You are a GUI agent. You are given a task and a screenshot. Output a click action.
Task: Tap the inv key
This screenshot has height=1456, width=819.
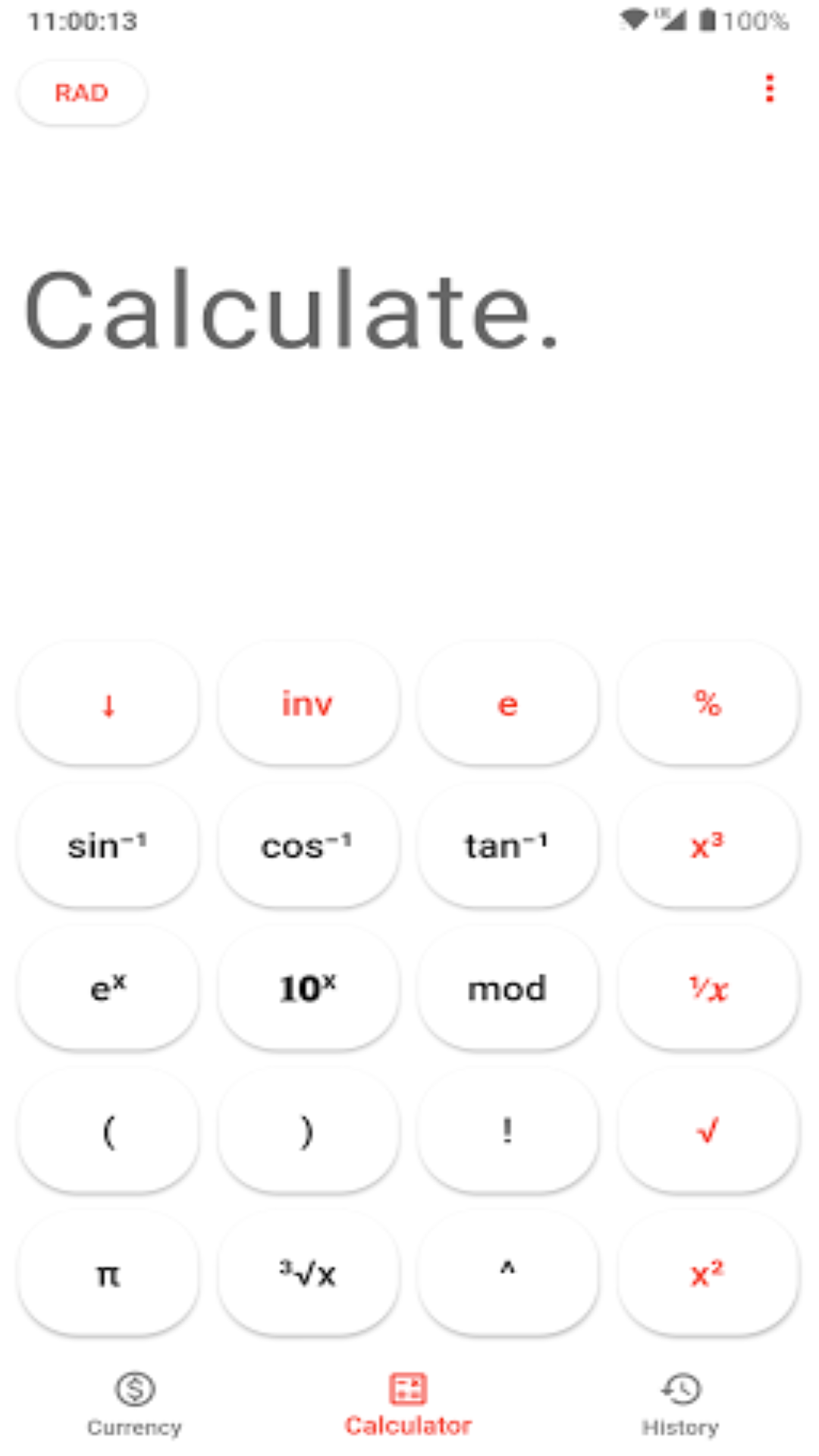click(308, 703)
